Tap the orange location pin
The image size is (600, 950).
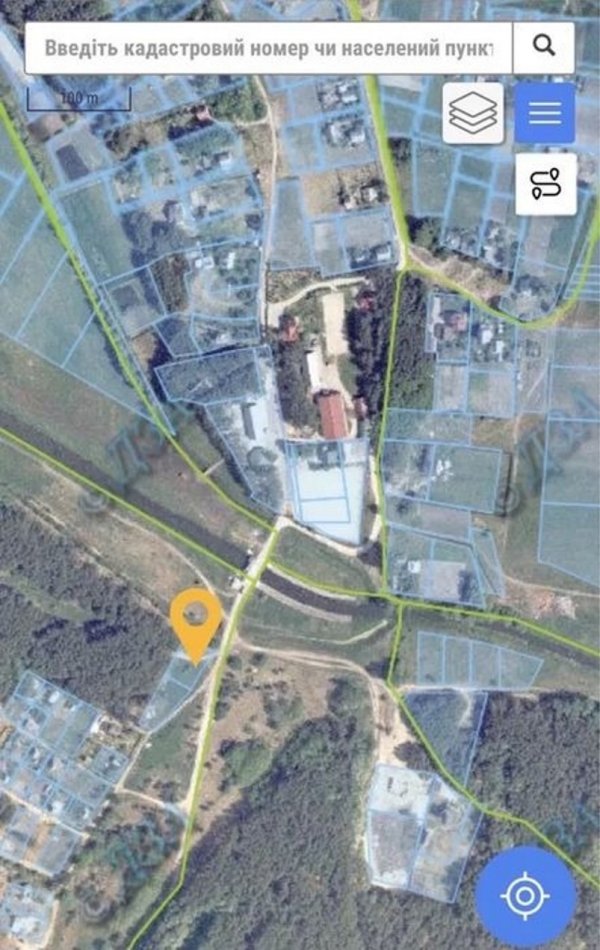pyautogui.click(x=195, y=620)
